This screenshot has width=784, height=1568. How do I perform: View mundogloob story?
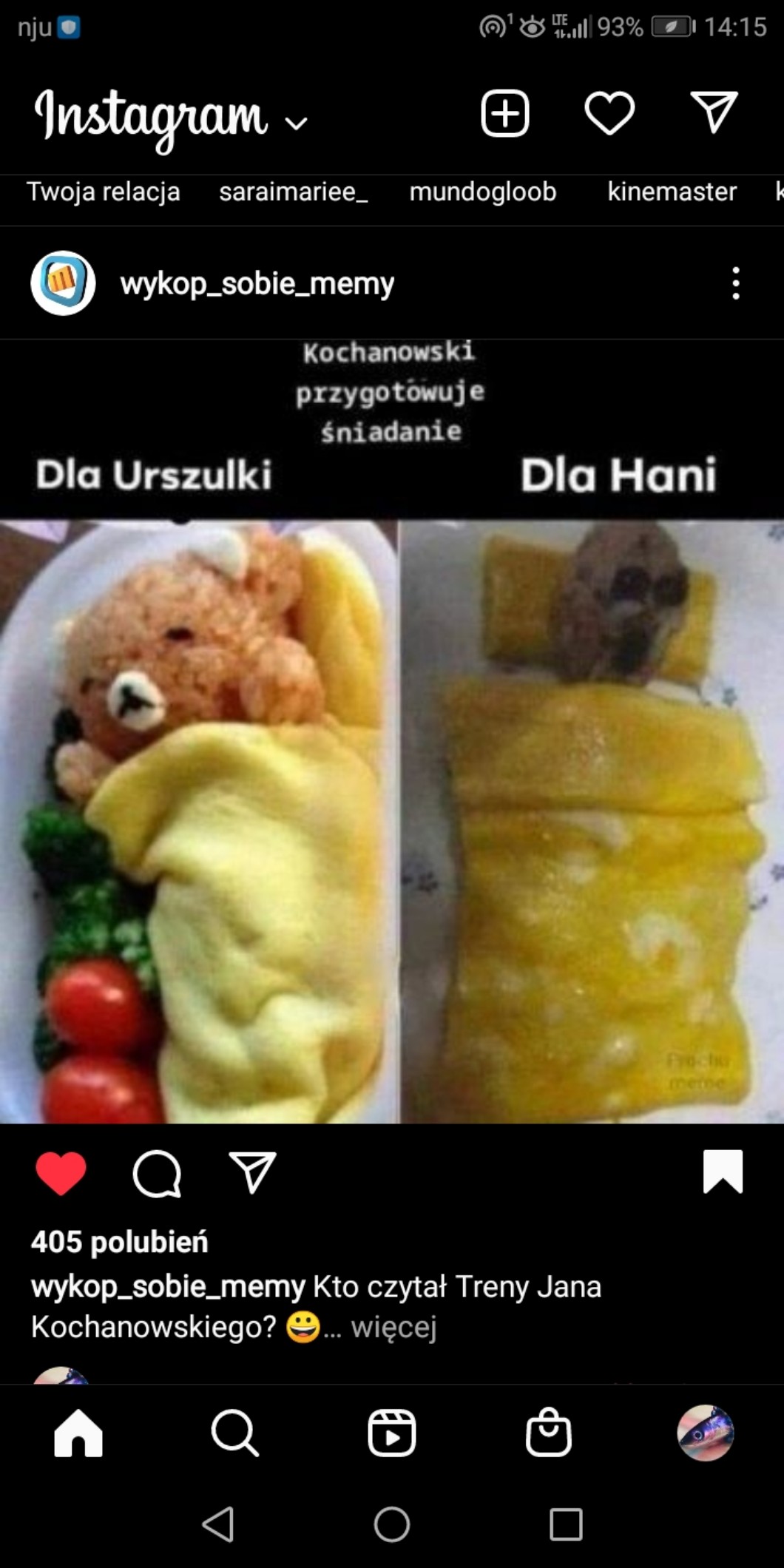(x=482, y=192)
